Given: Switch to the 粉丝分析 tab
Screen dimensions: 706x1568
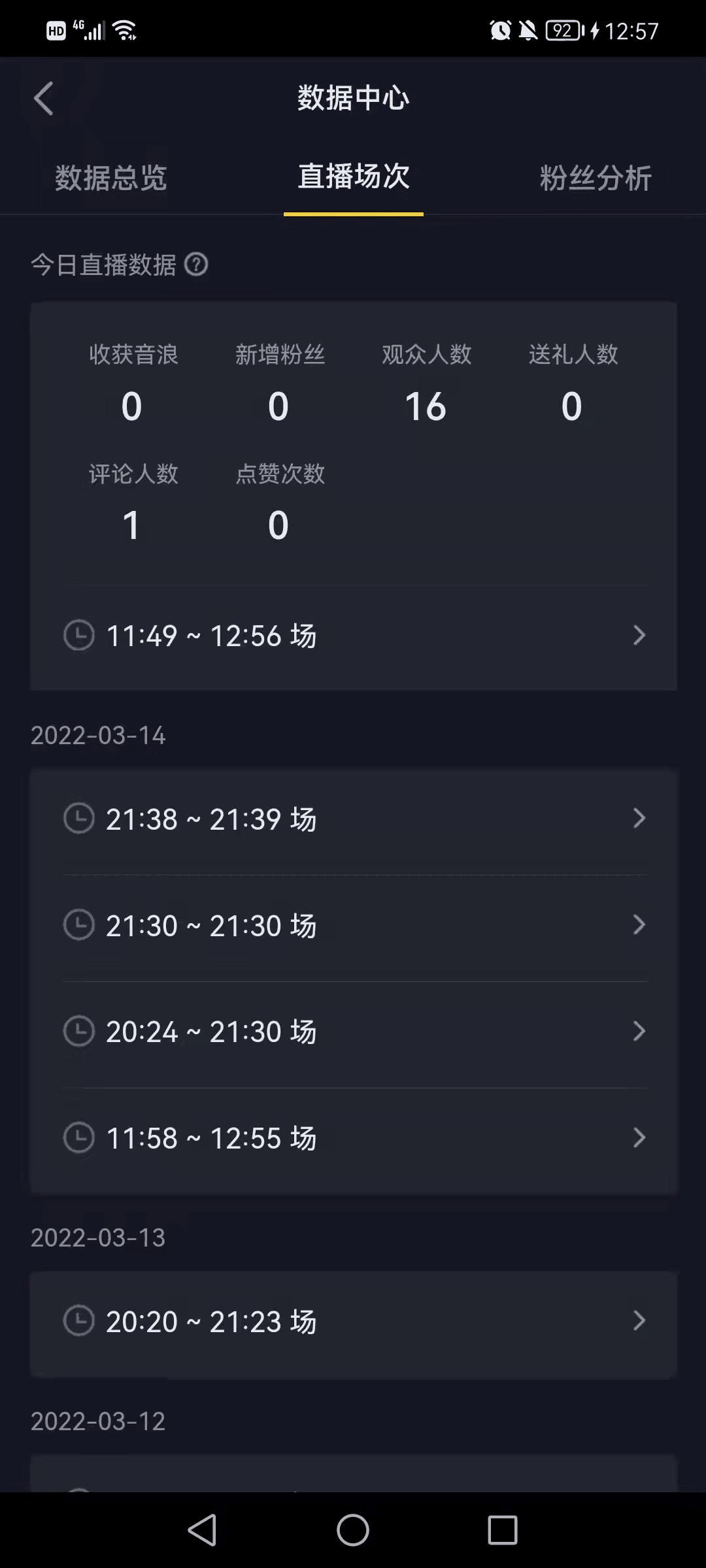Looking at the screenshot, I should click(x=596, y=178).
